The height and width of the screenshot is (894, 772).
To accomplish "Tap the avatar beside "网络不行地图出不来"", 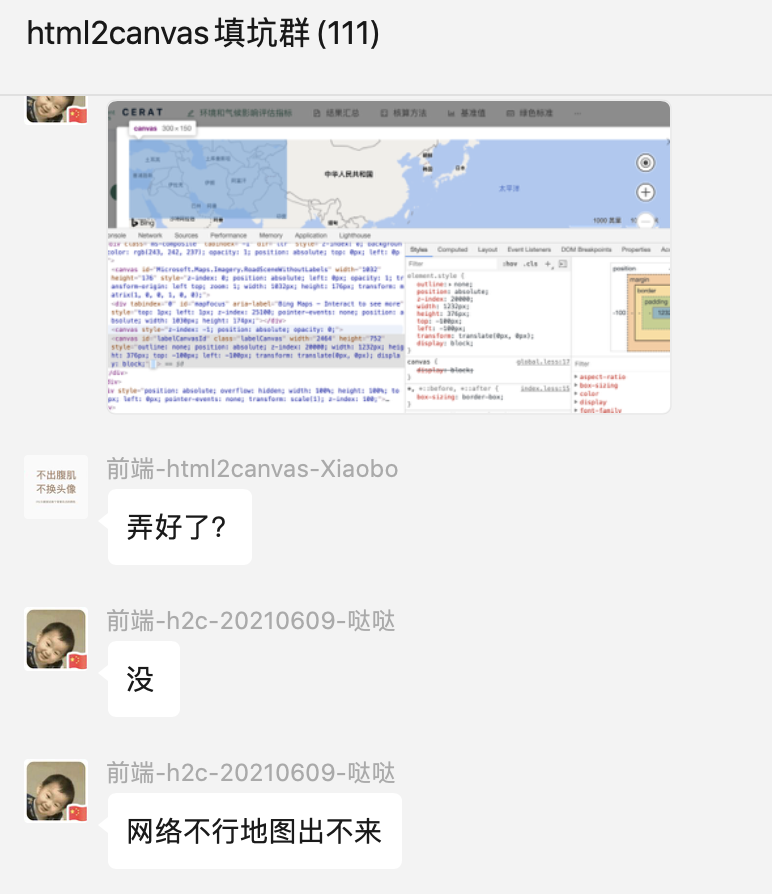I will pos(56,791).
